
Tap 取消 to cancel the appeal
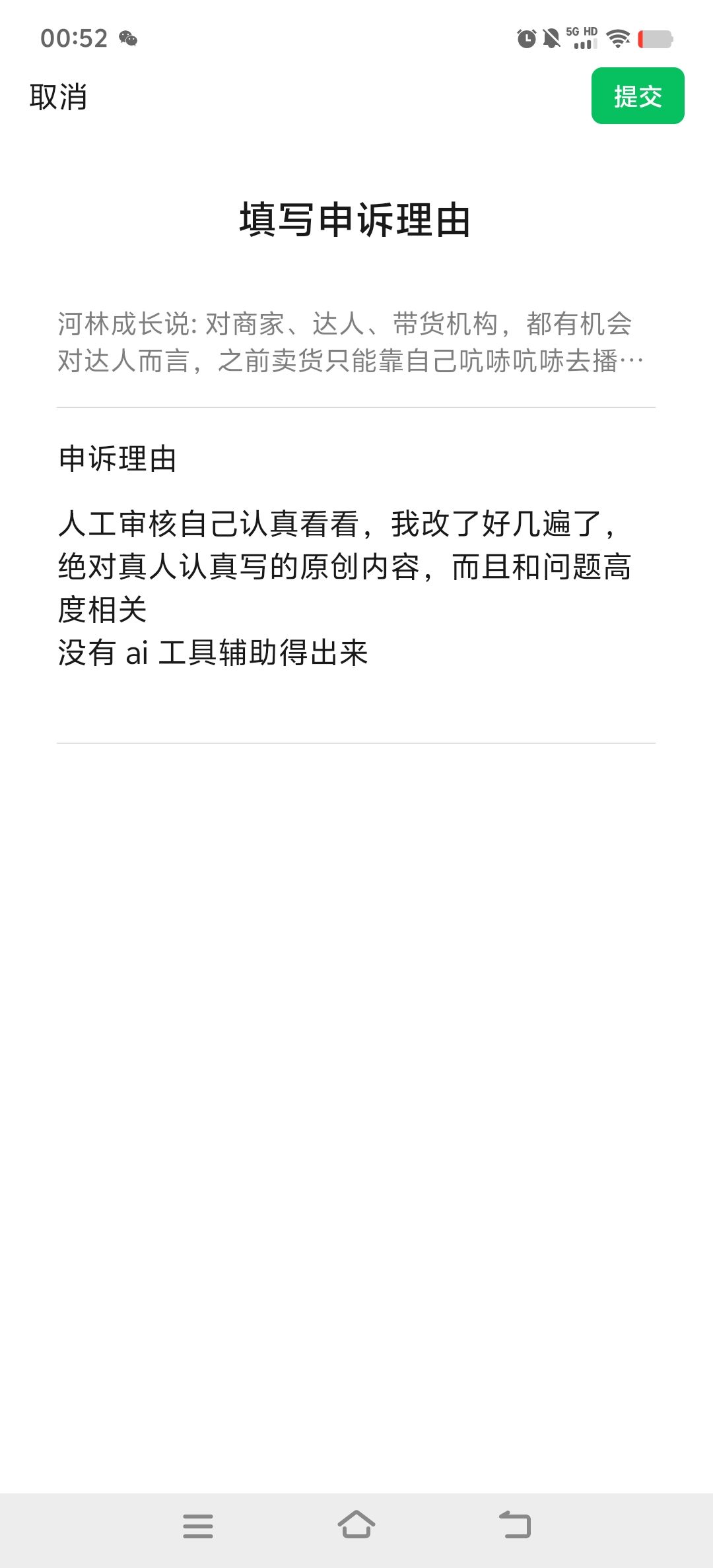[x=58, y=96]
